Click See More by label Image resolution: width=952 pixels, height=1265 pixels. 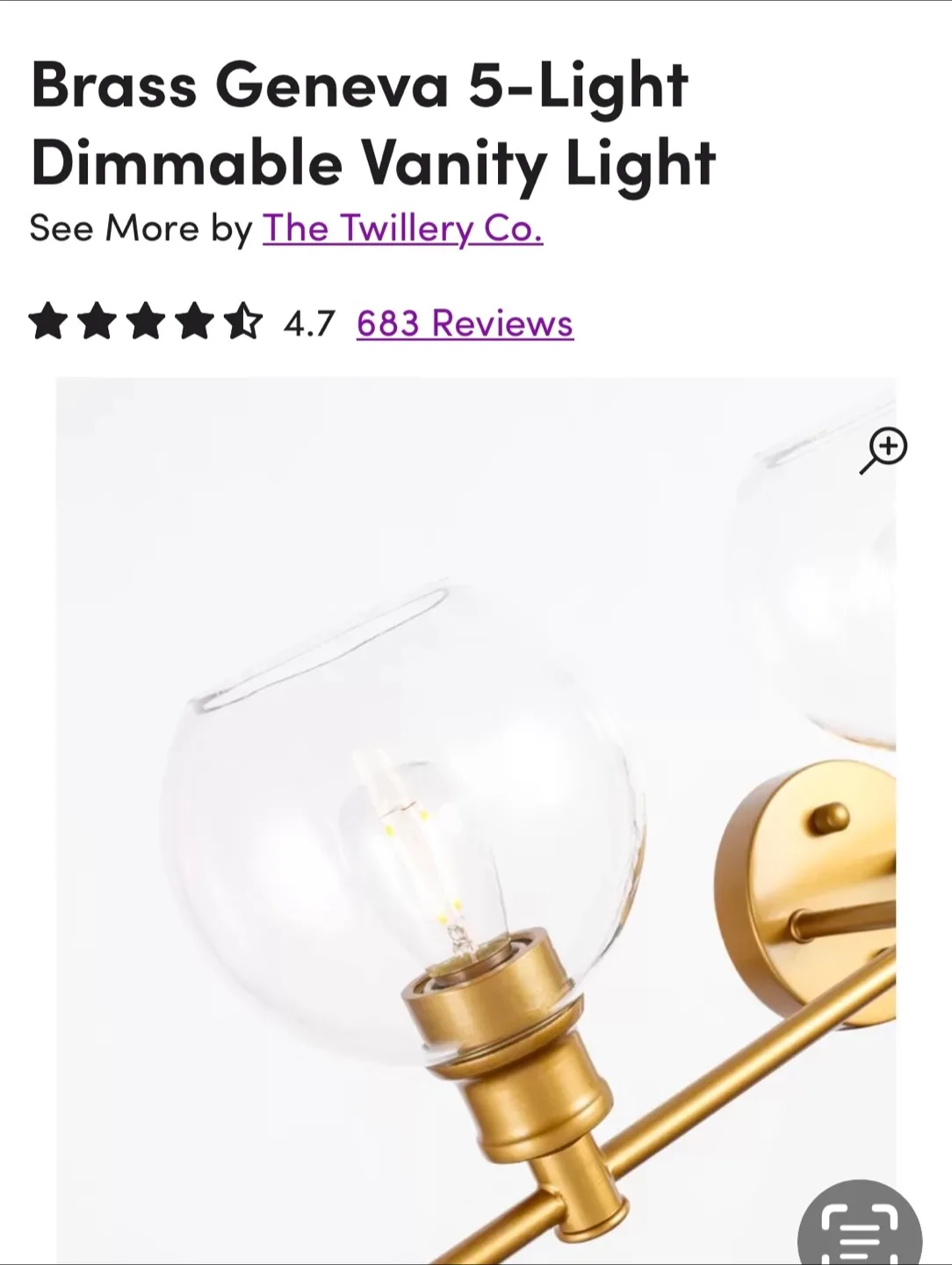[x=141, y=228]
